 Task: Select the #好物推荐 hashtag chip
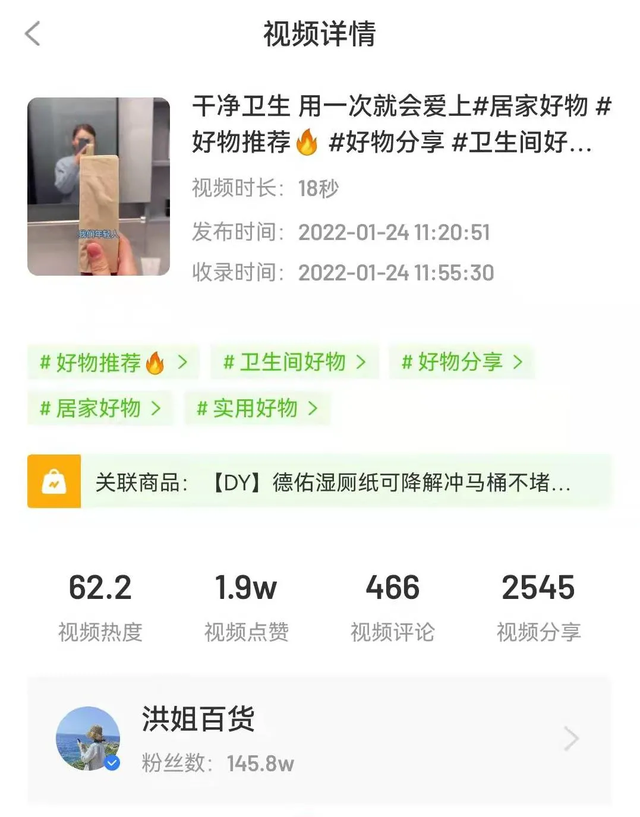point(113,362)
